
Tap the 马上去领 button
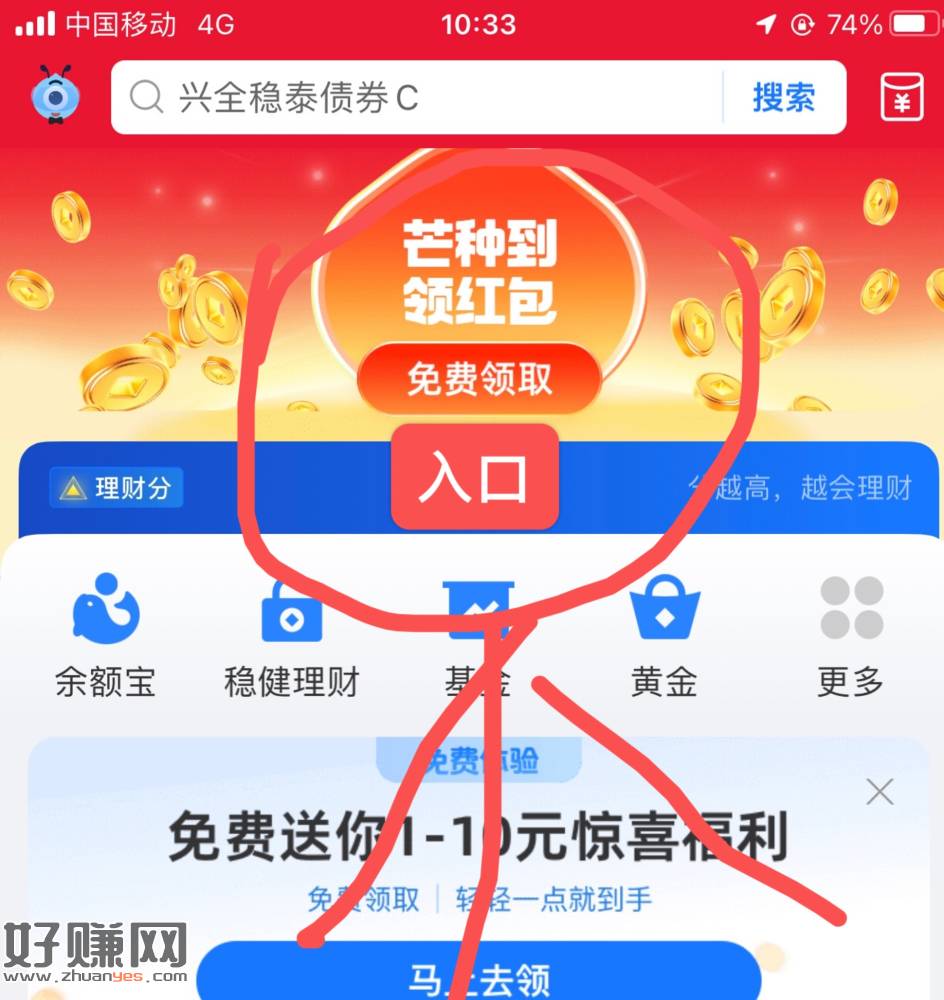click(478, 975)
